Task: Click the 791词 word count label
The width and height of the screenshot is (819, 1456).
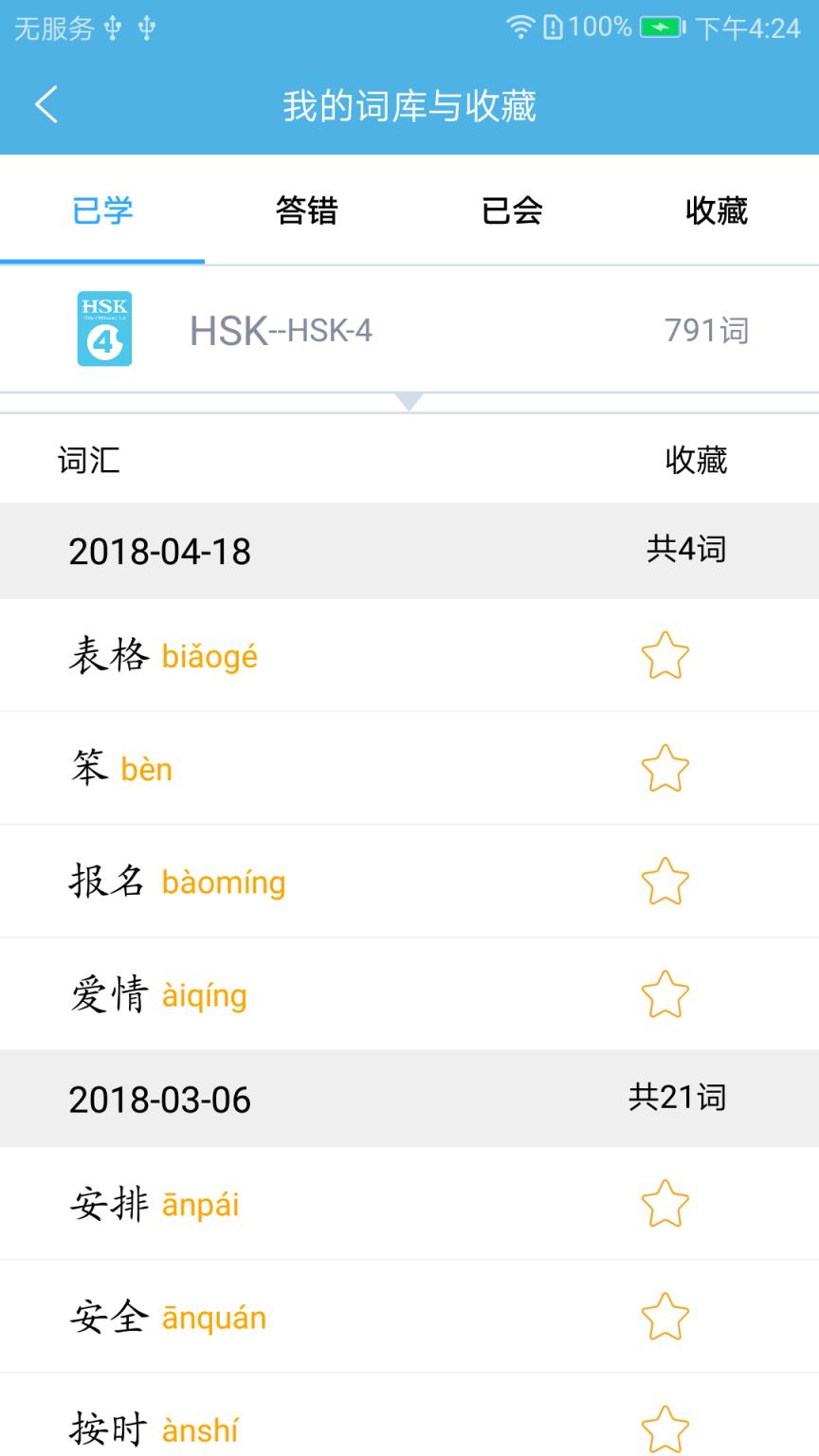Action: 705,329
